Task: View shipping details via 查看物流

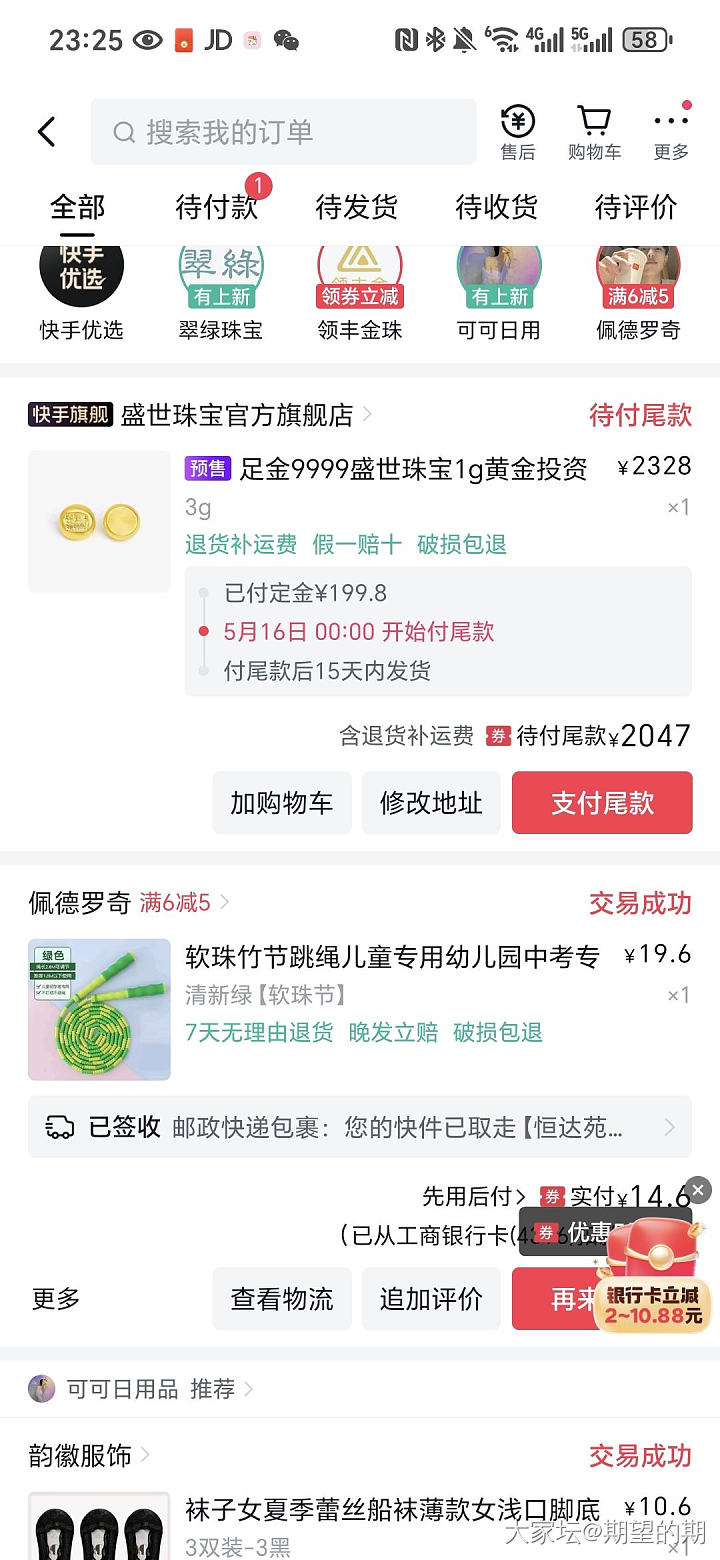Action: point(282,1298)
